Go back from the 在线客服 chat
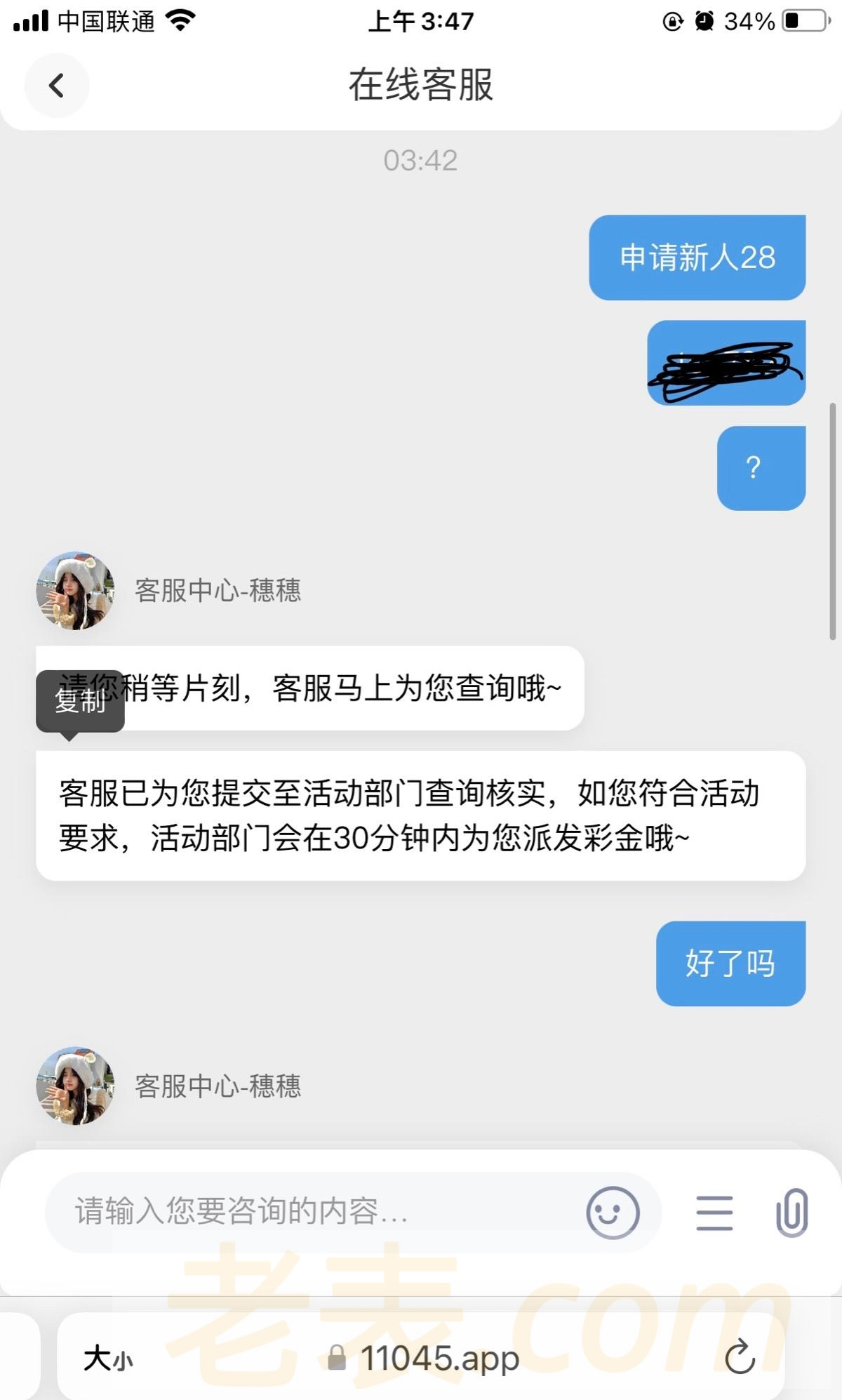842x1400 pixels. (x=57, y=86)
